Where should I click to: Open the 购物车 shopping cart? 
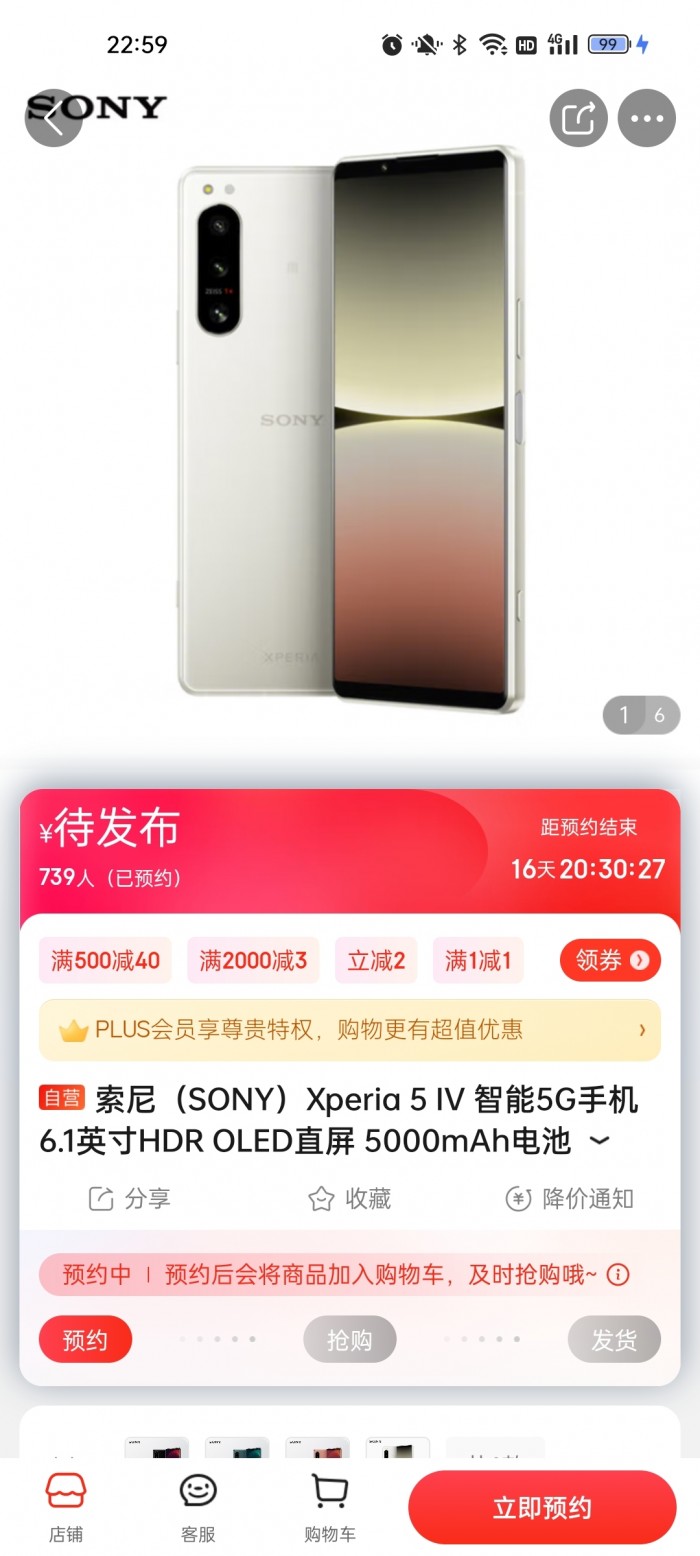click(330, 1507)
